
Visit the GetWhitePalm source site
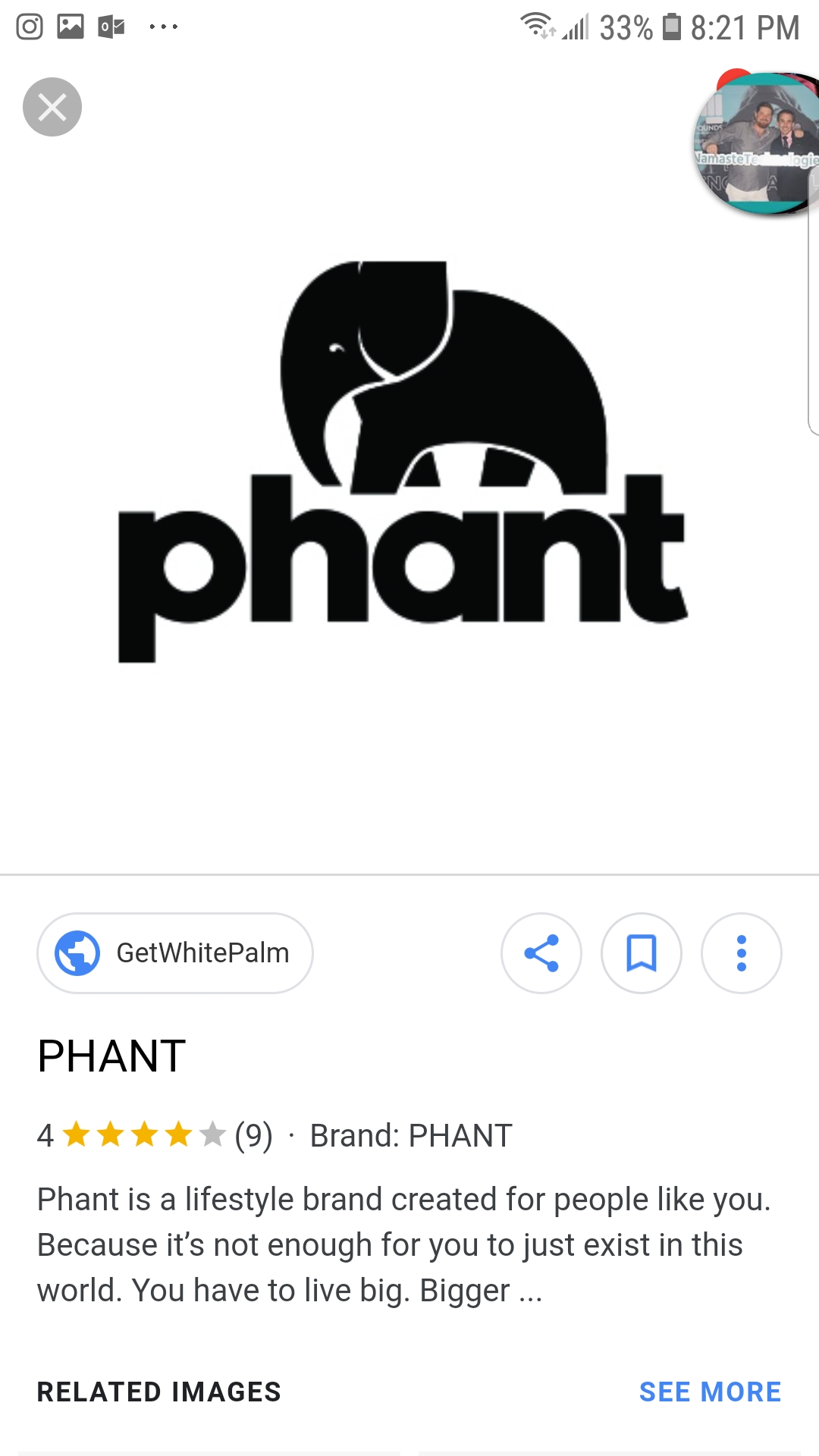tap(175, 953)
